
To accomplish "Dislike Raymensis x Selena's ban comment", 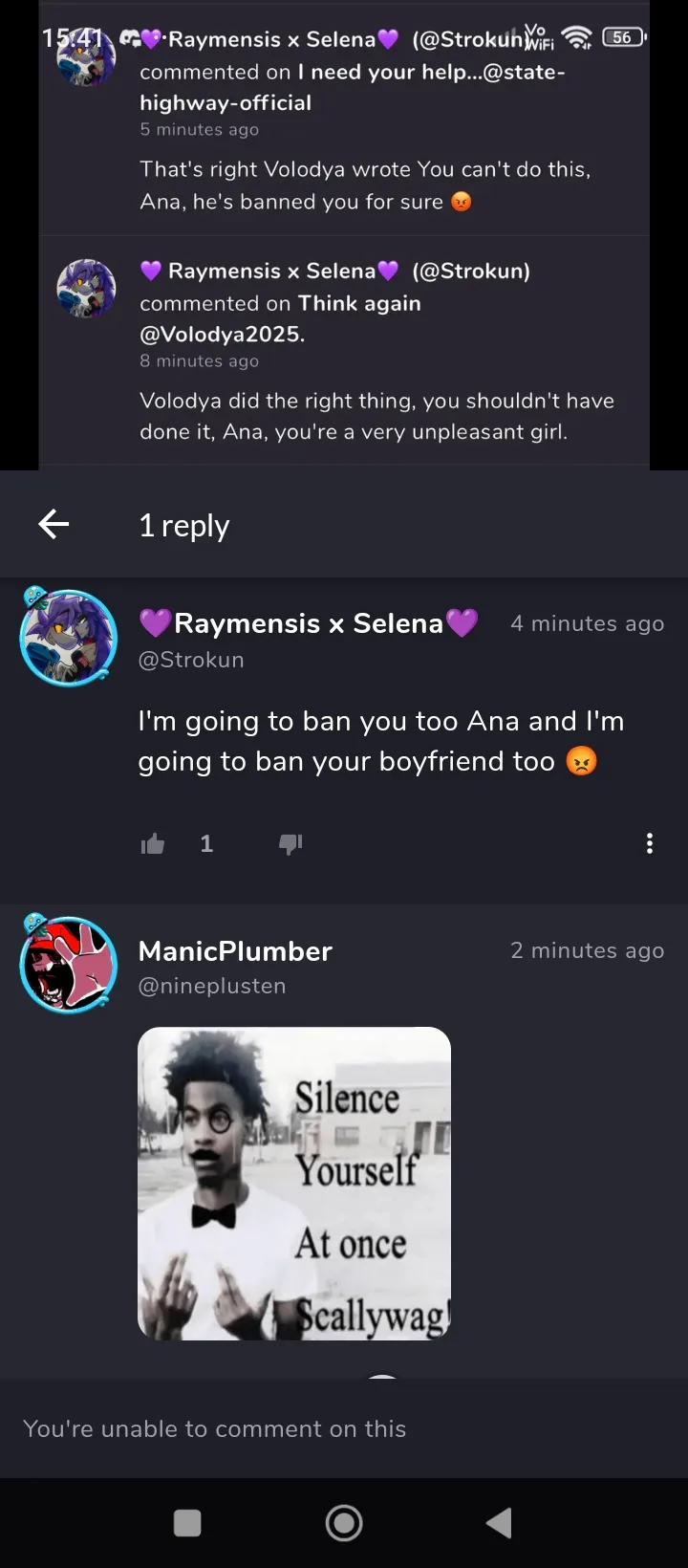I will (x=290, y=843).
